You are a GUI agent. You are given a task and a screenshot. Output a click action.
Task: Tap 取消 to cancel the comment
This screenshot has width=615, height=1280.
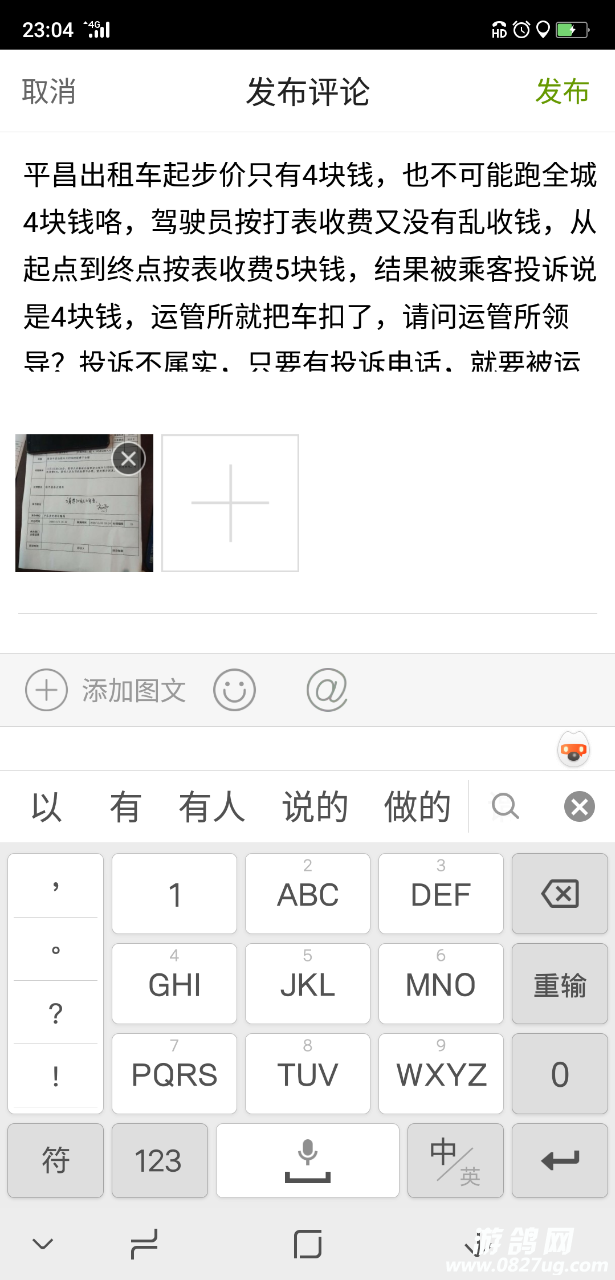(49, 91)
